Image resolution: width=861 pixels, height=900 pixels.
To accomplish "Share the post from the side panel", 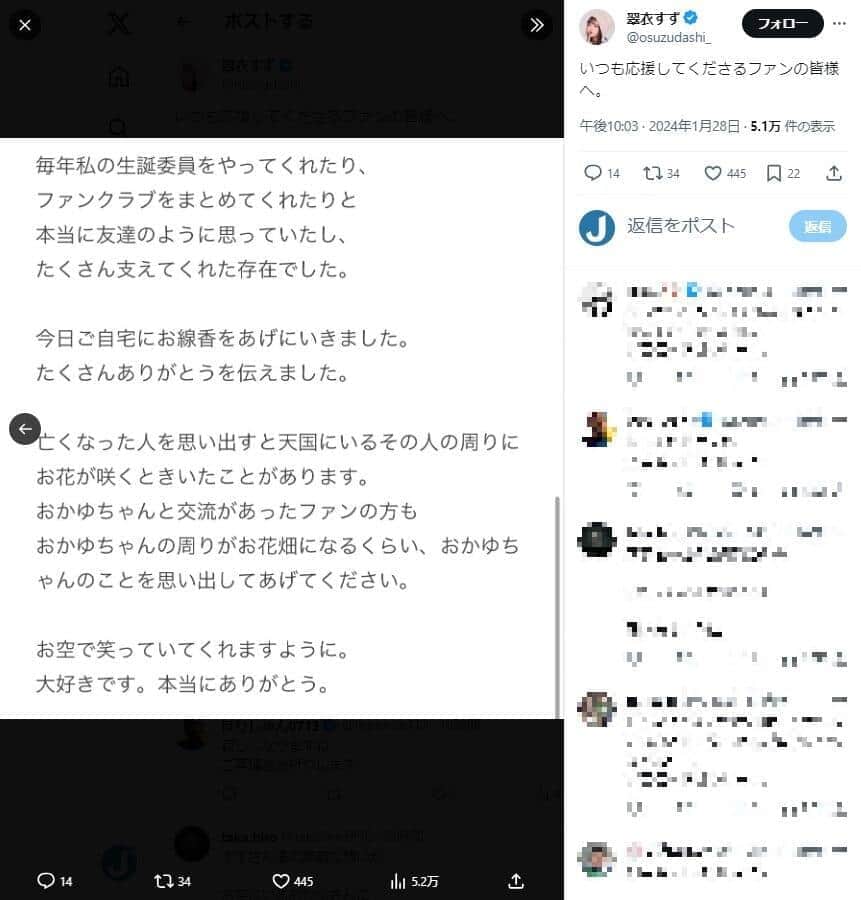I will 834,173.
